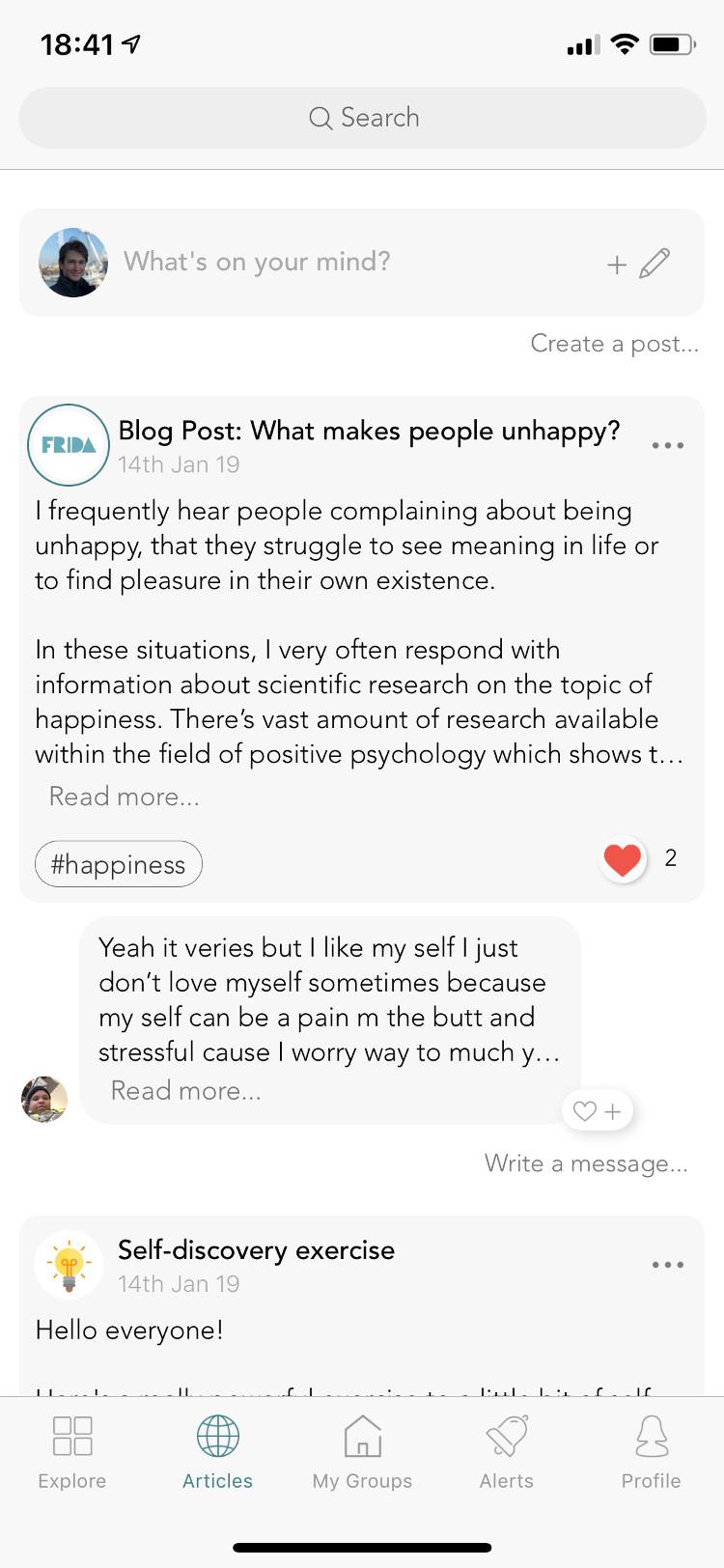The height and width of the screenshot is (1568, 724).
Task: Tap Write a message field
Action: (x=586, y=1163)
